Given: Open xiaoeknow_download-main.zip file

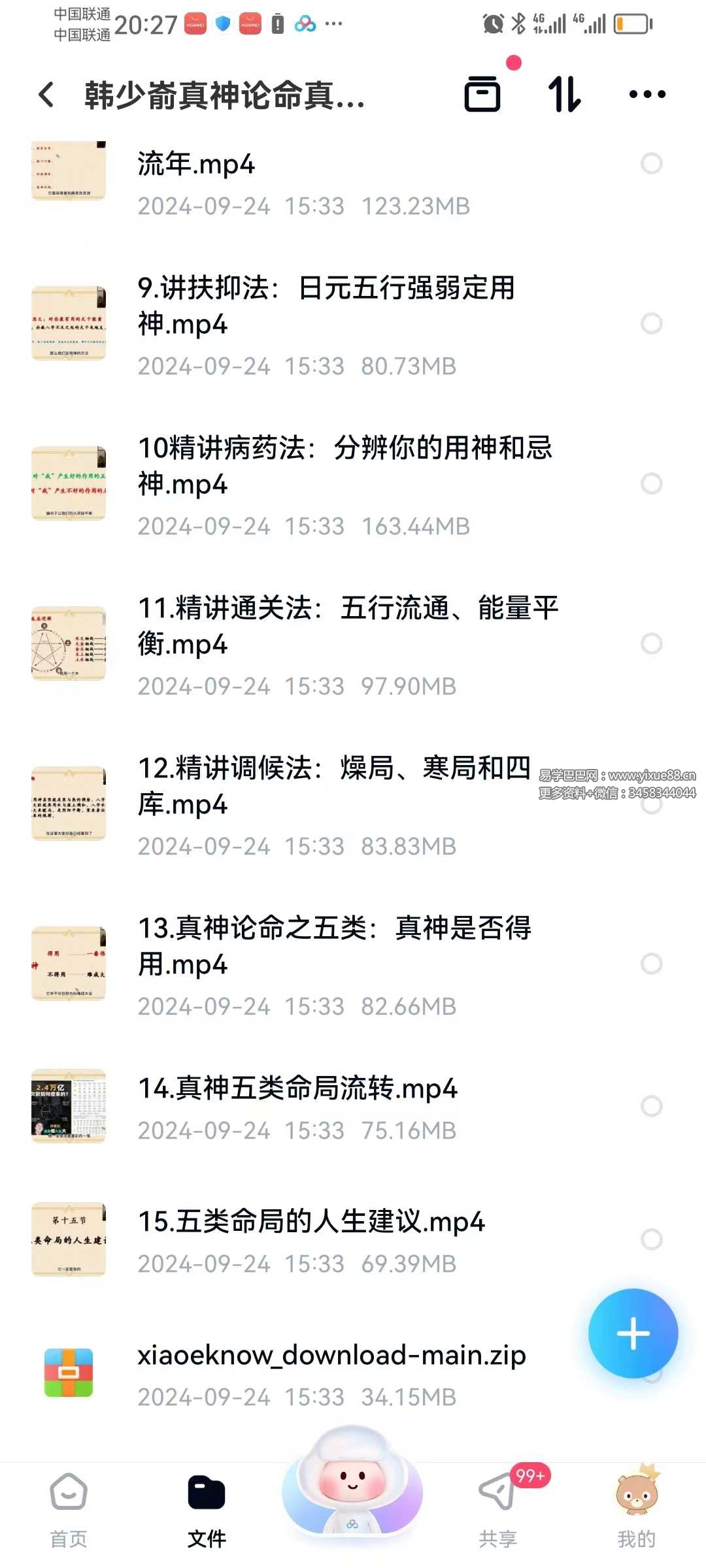Looking at the screenshot, I should coord(331,1356).
